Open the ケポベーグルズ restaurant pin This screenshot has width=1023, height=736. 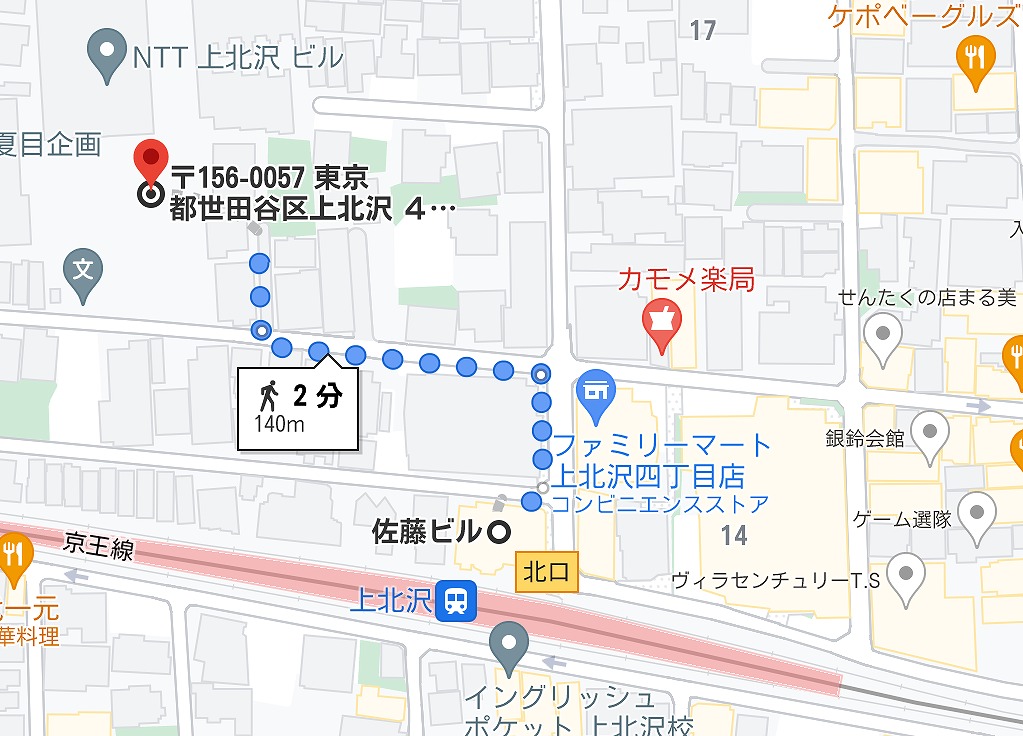click(974, 60)
